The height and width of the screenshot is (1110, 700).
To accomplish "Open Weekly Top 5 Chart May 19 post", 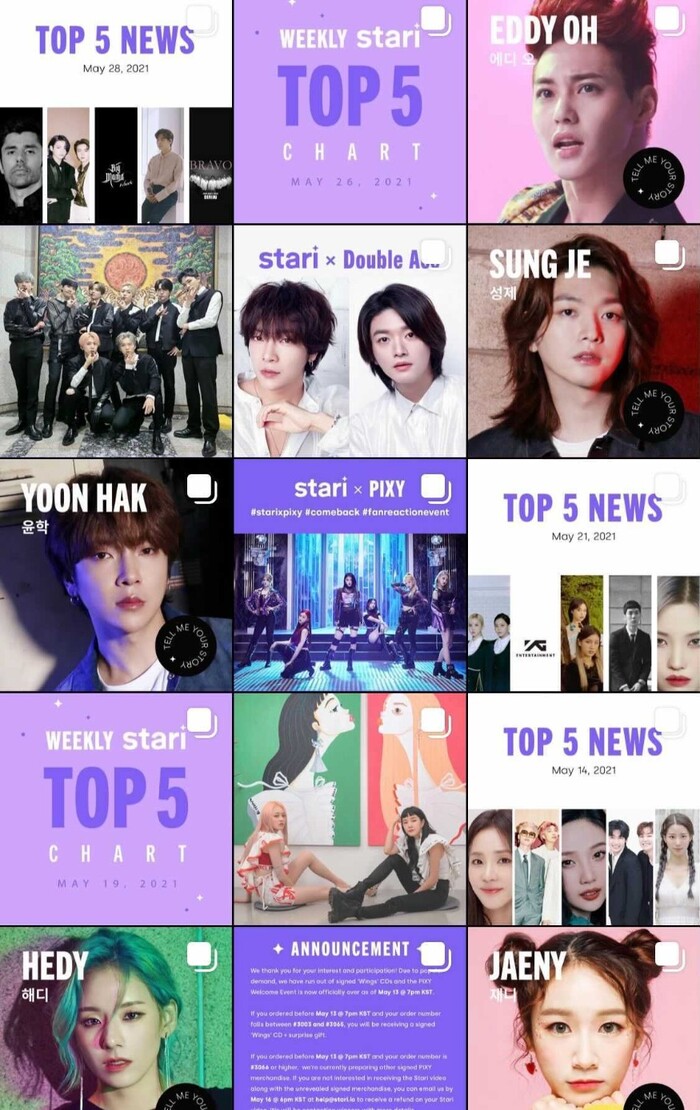I will tap(116, 809).
